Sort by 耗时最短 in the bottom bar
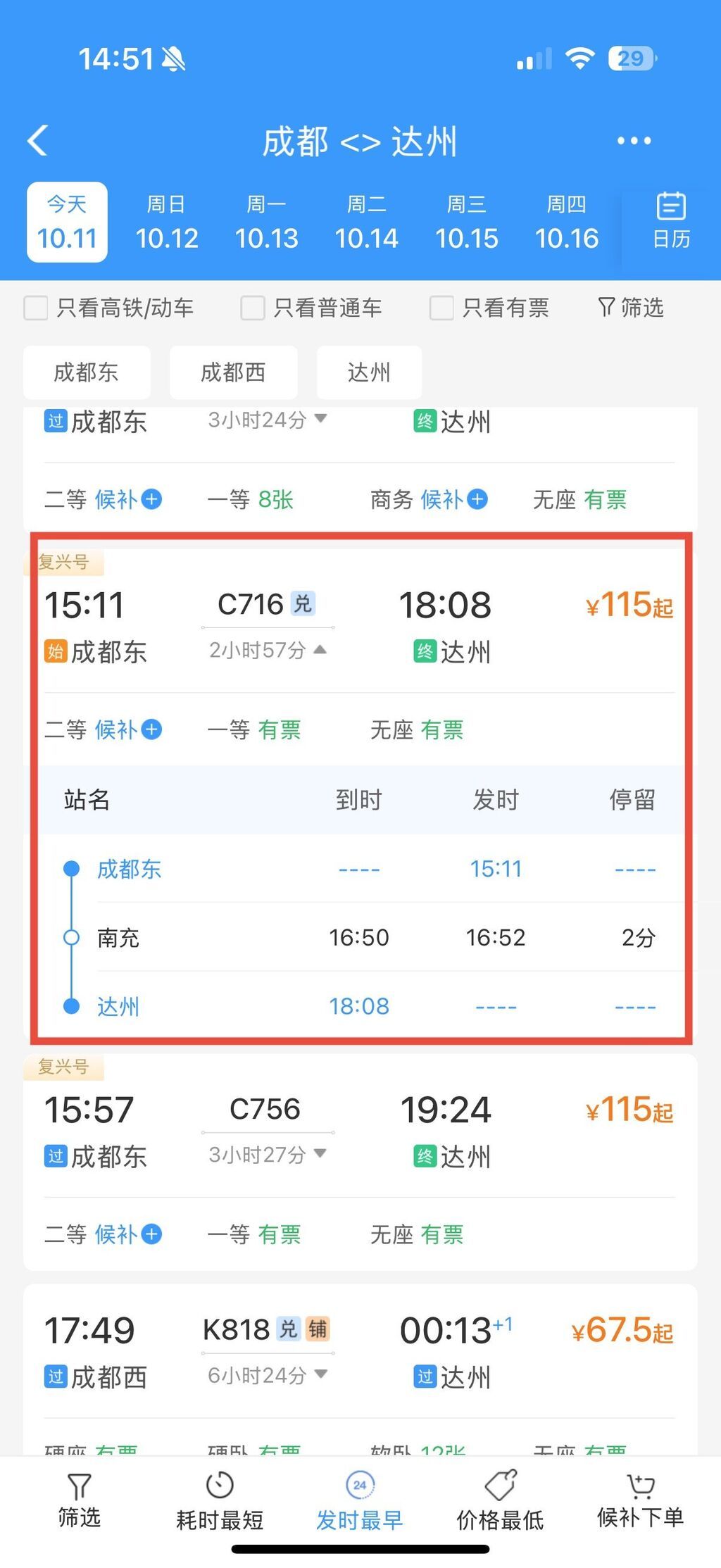This screenshot has height=1568, width=721. (220, 1501)
